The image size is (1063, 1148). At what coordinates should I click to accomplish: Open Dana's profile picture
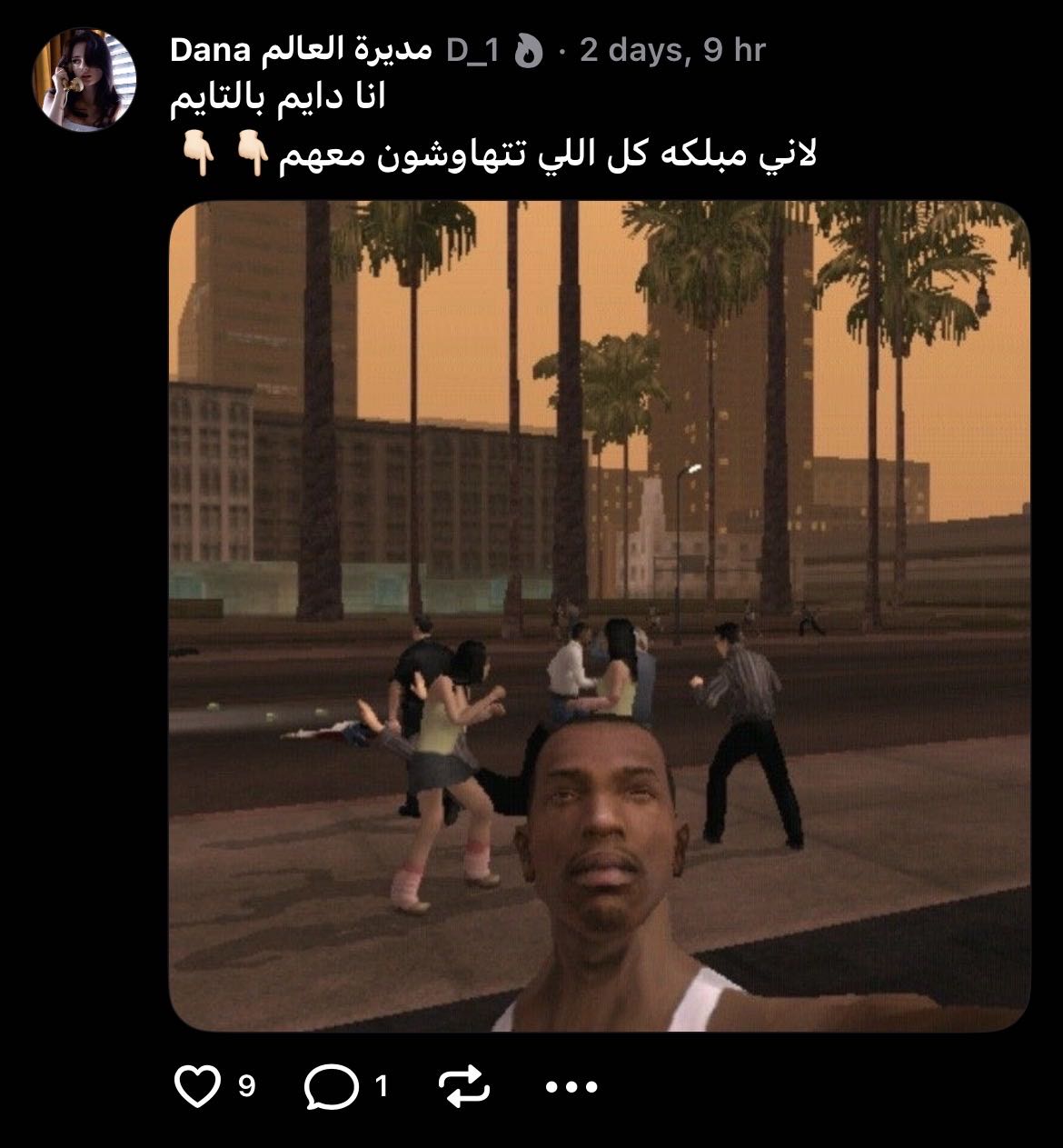[x=84, y=79]
